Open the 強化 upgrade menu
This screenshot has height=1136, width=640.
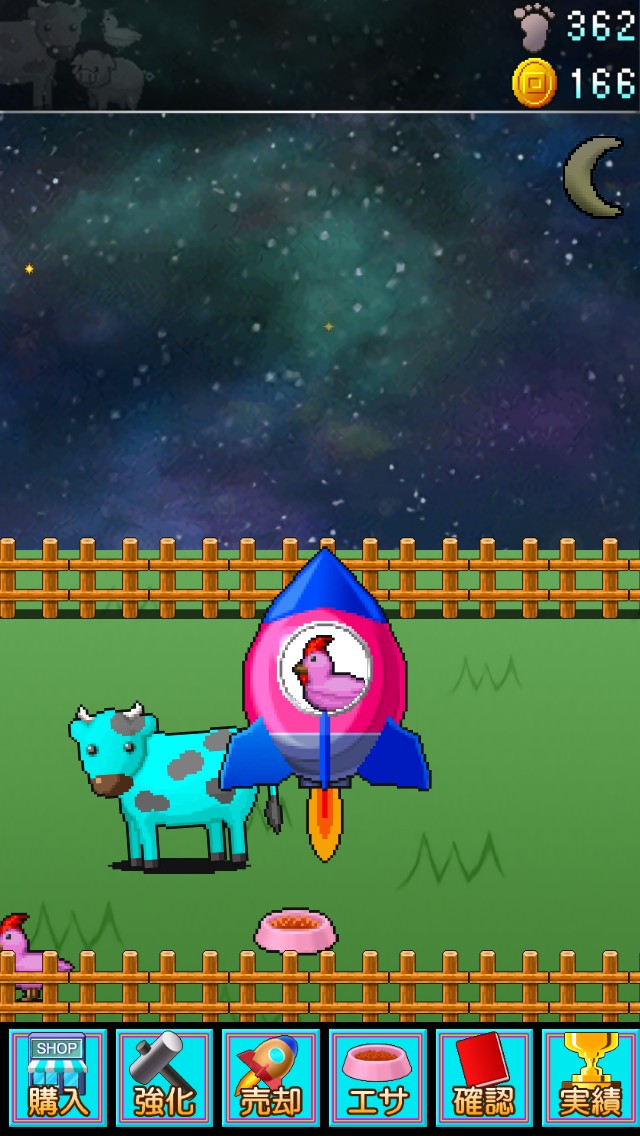coord(164,1077)
